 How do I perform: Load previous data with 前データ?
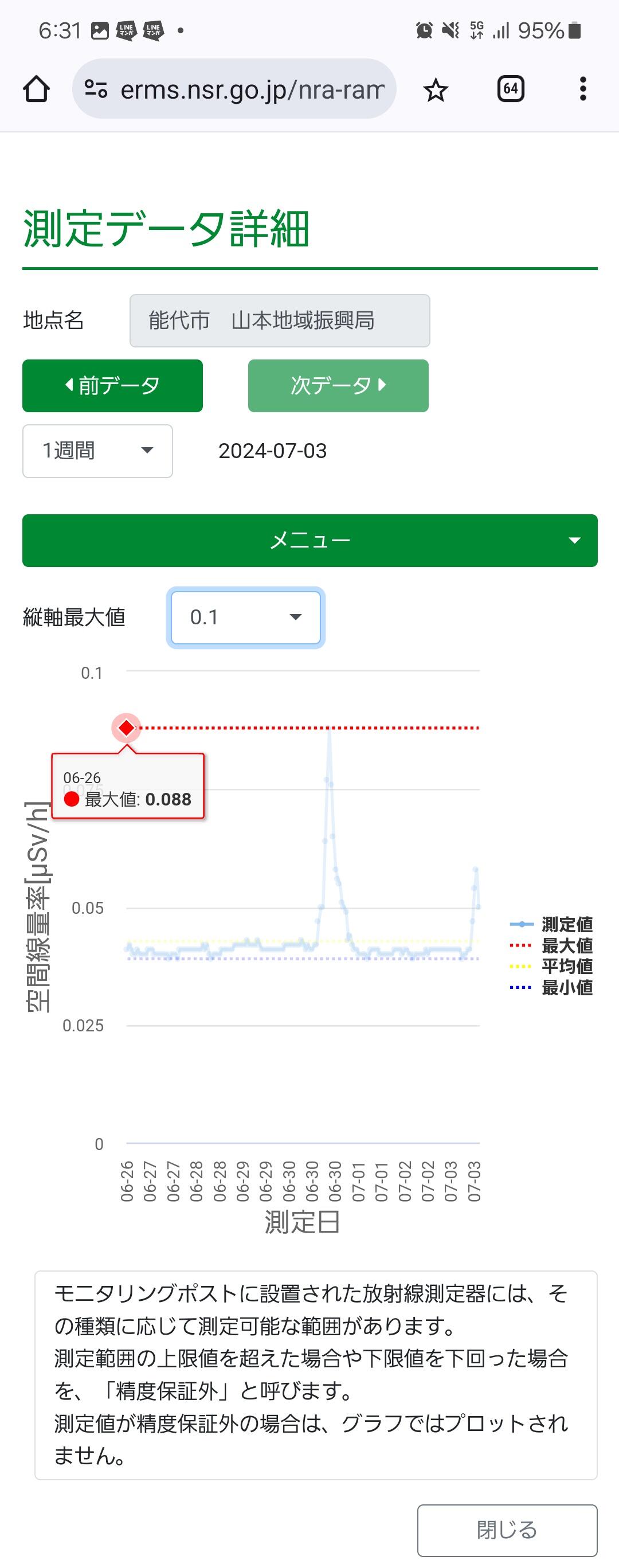[x=112, y=386]
